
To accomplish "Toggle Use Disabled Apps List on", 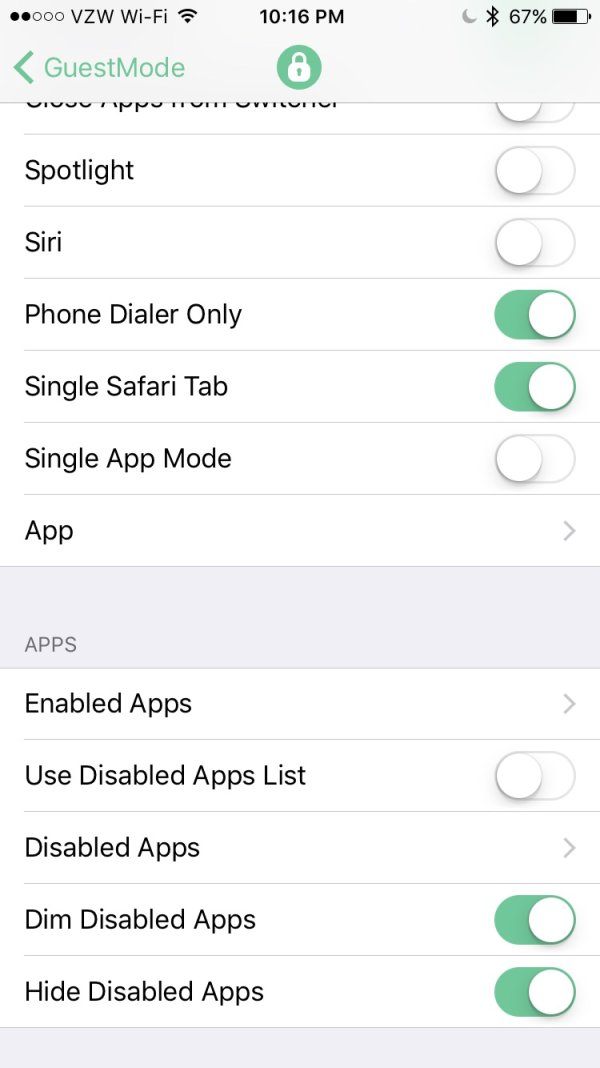I will tap(535, 776).
